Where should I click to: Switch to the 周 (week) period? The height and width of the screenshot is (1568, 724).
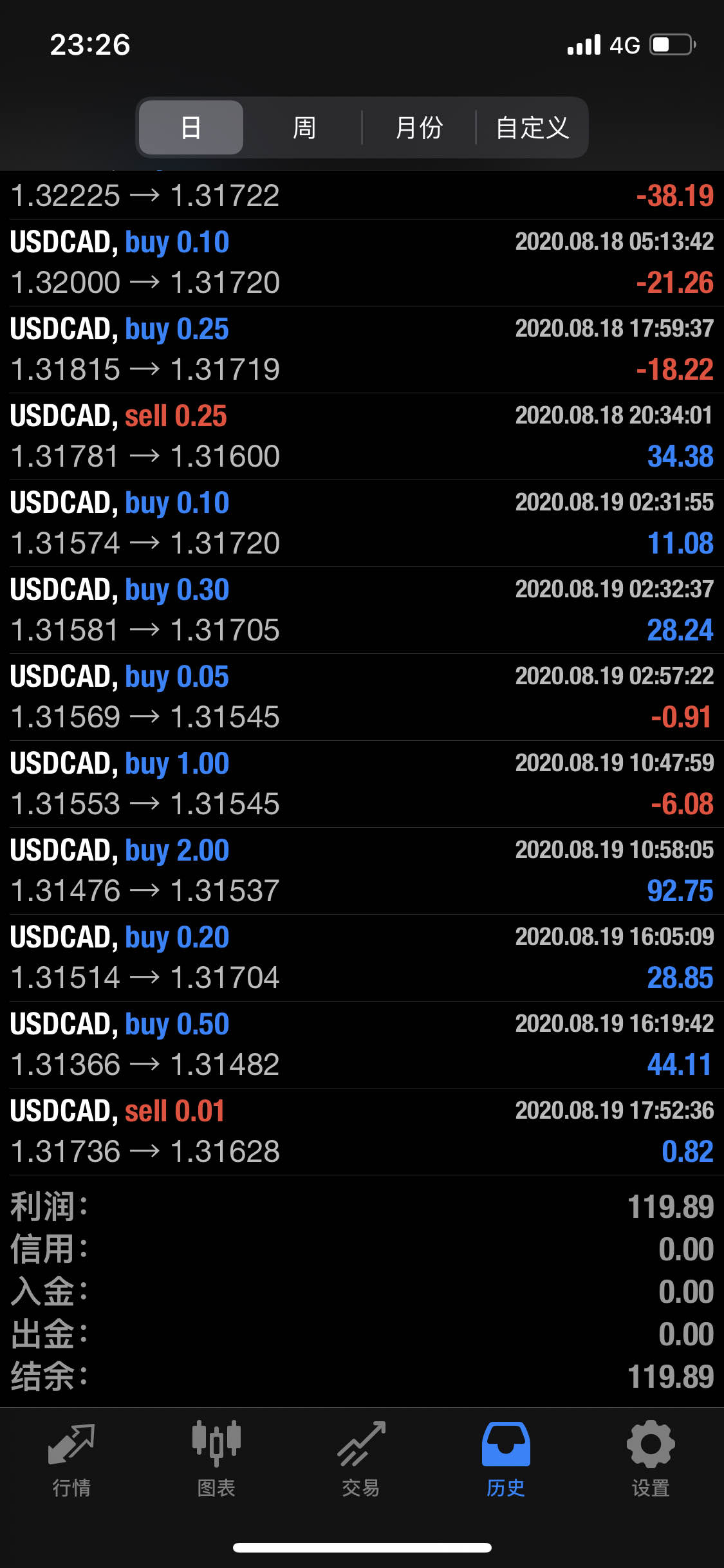[x=304, y=127]
